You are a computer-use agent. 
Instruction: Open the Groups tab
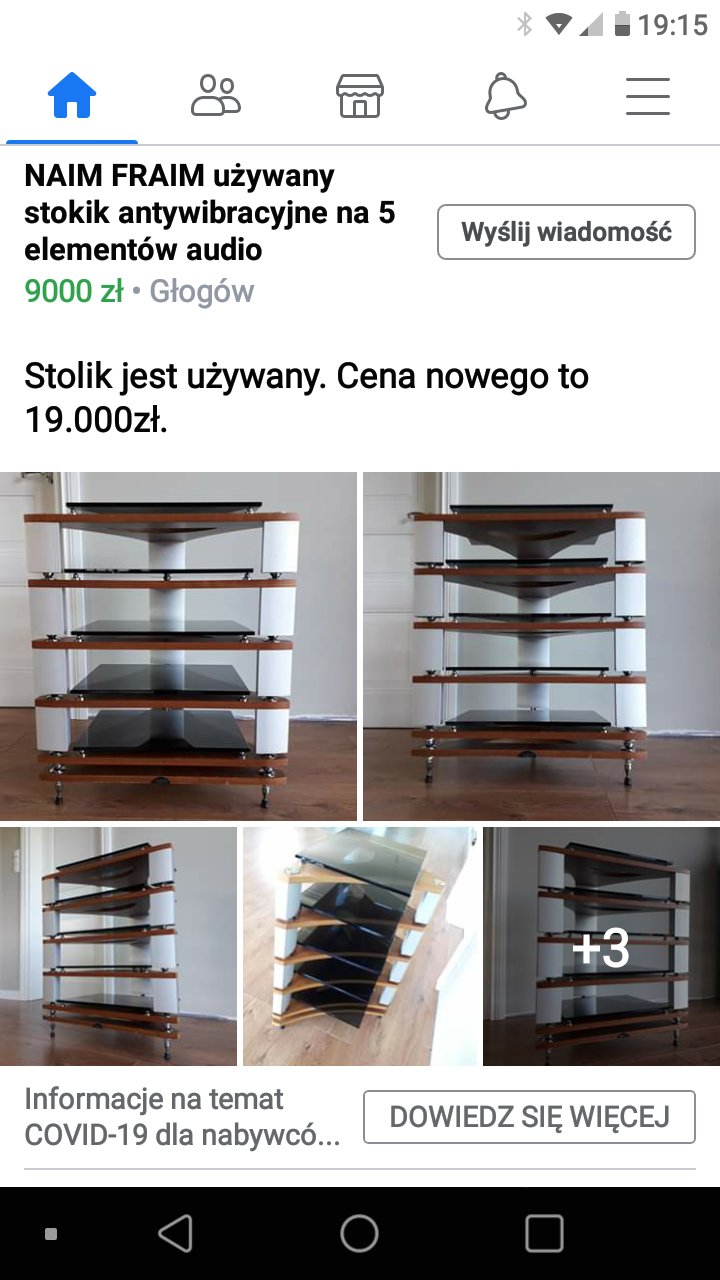[x=216, y=98]
